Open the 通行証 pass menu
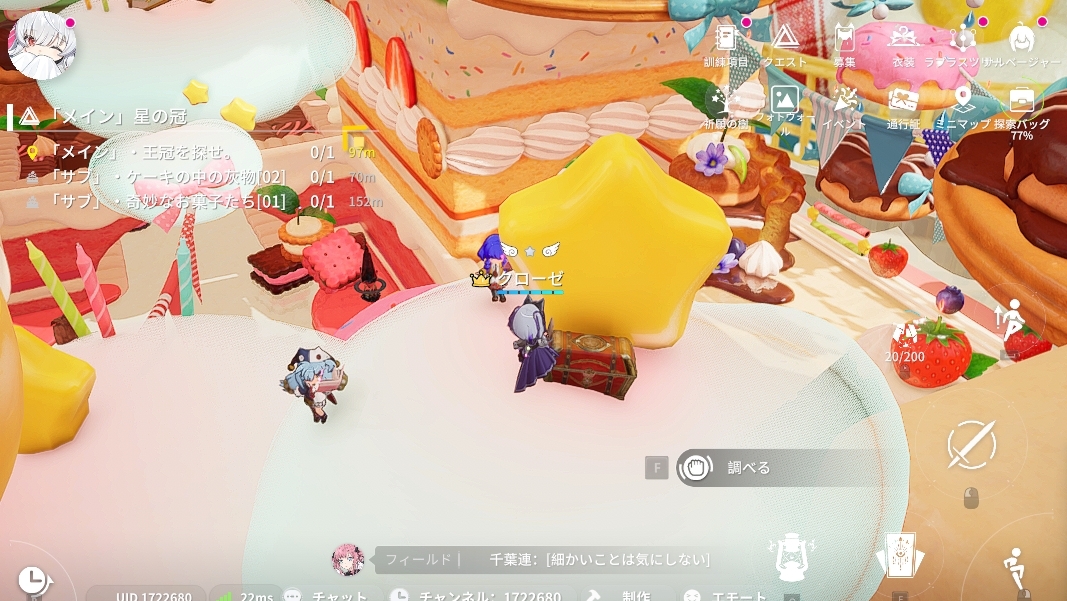This screenshot has width=1067, height=601. [903, 104]
